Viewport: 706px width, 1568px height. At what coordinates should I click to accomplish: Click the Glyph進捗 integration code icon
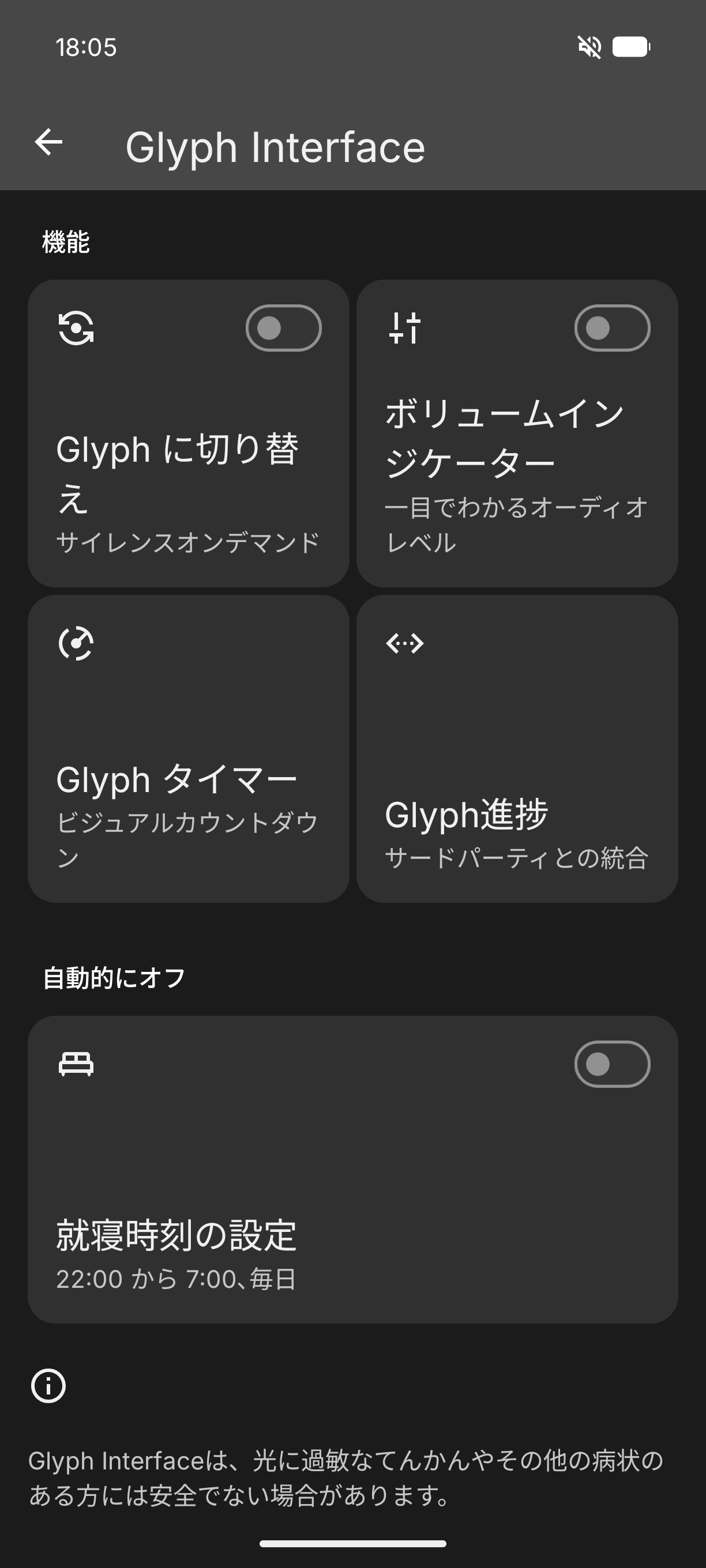click(404, 643)
